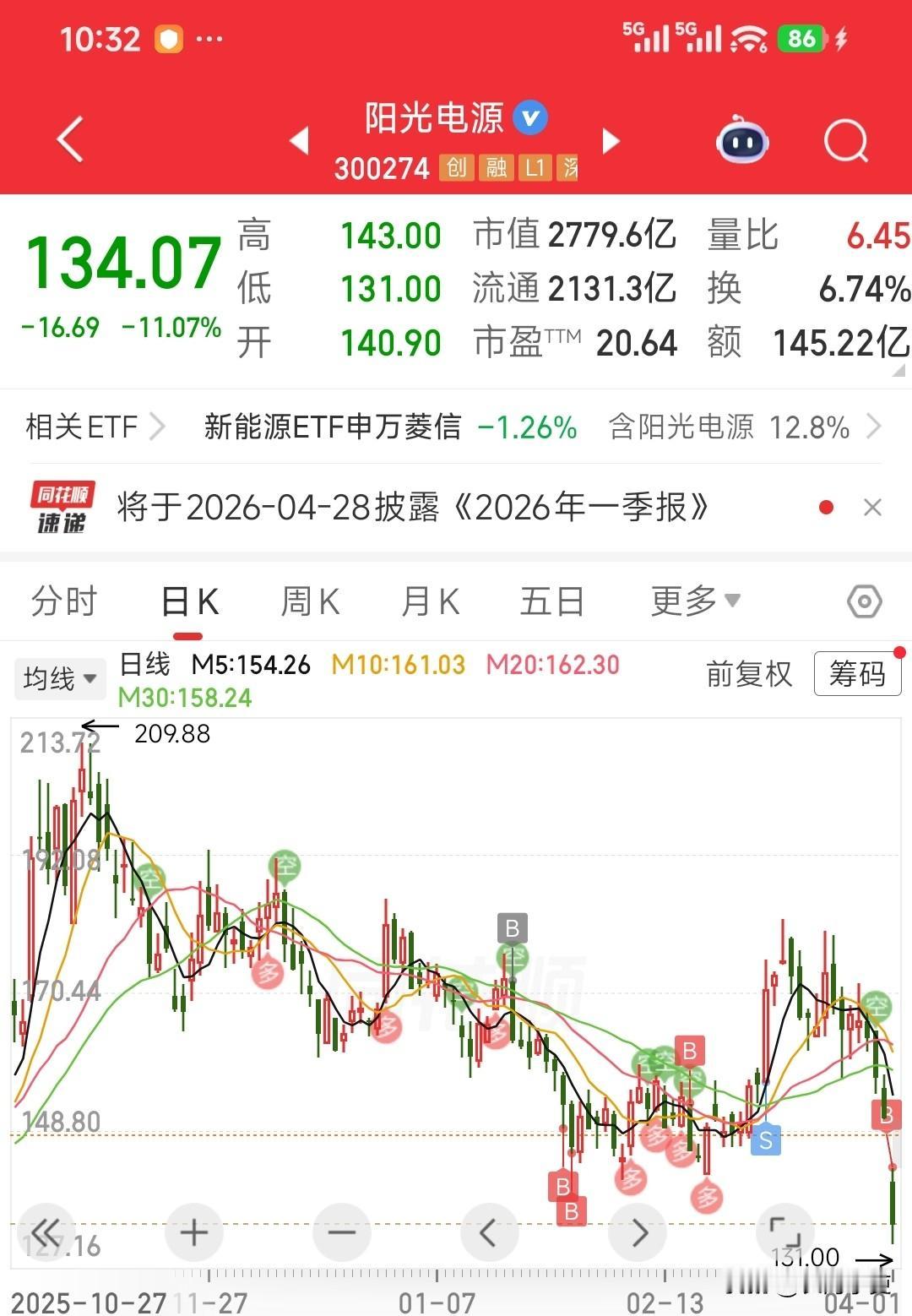Toggle the 筹码 distribution display
This screenshot has width=912, height=1316.
click(857, 673)
